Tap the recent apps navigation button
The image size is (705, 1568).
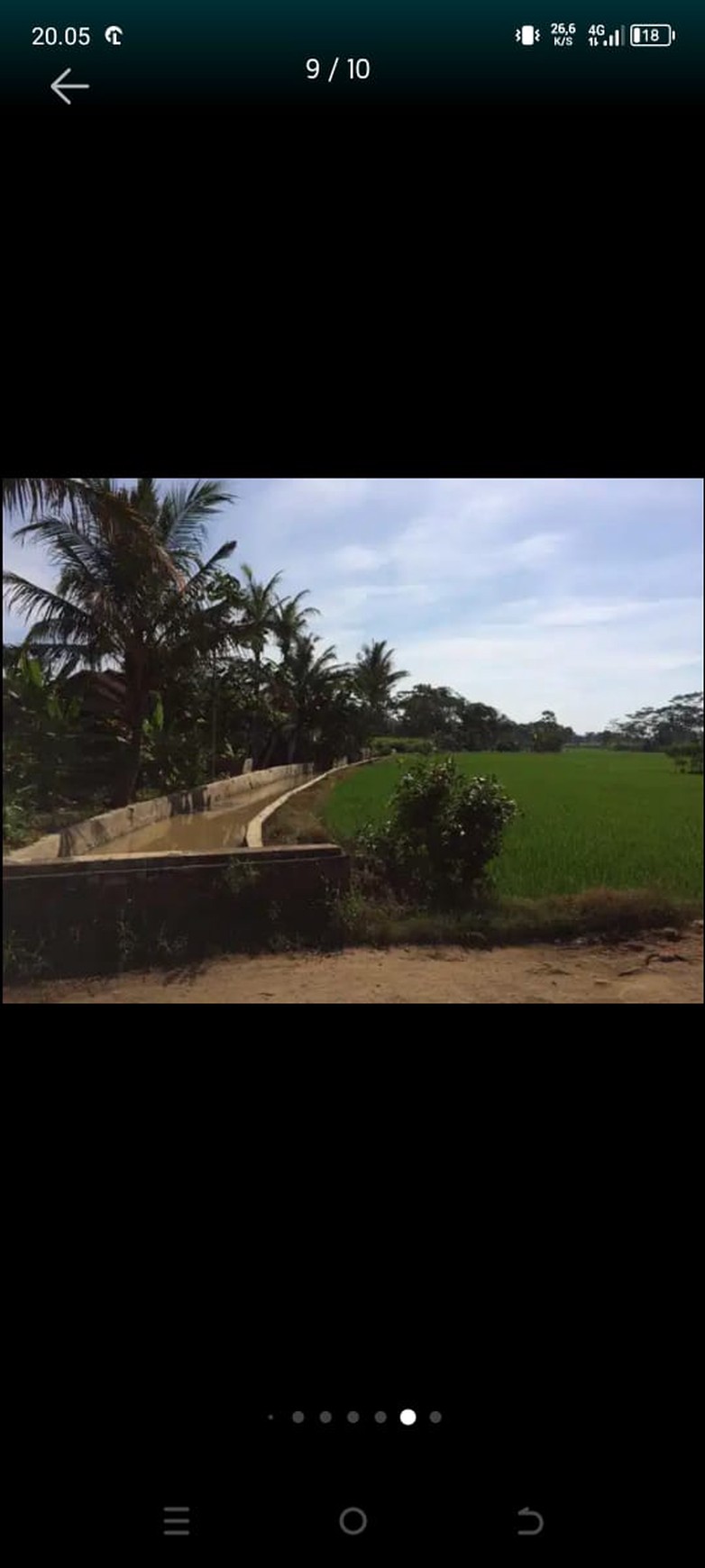point(177,1520)
